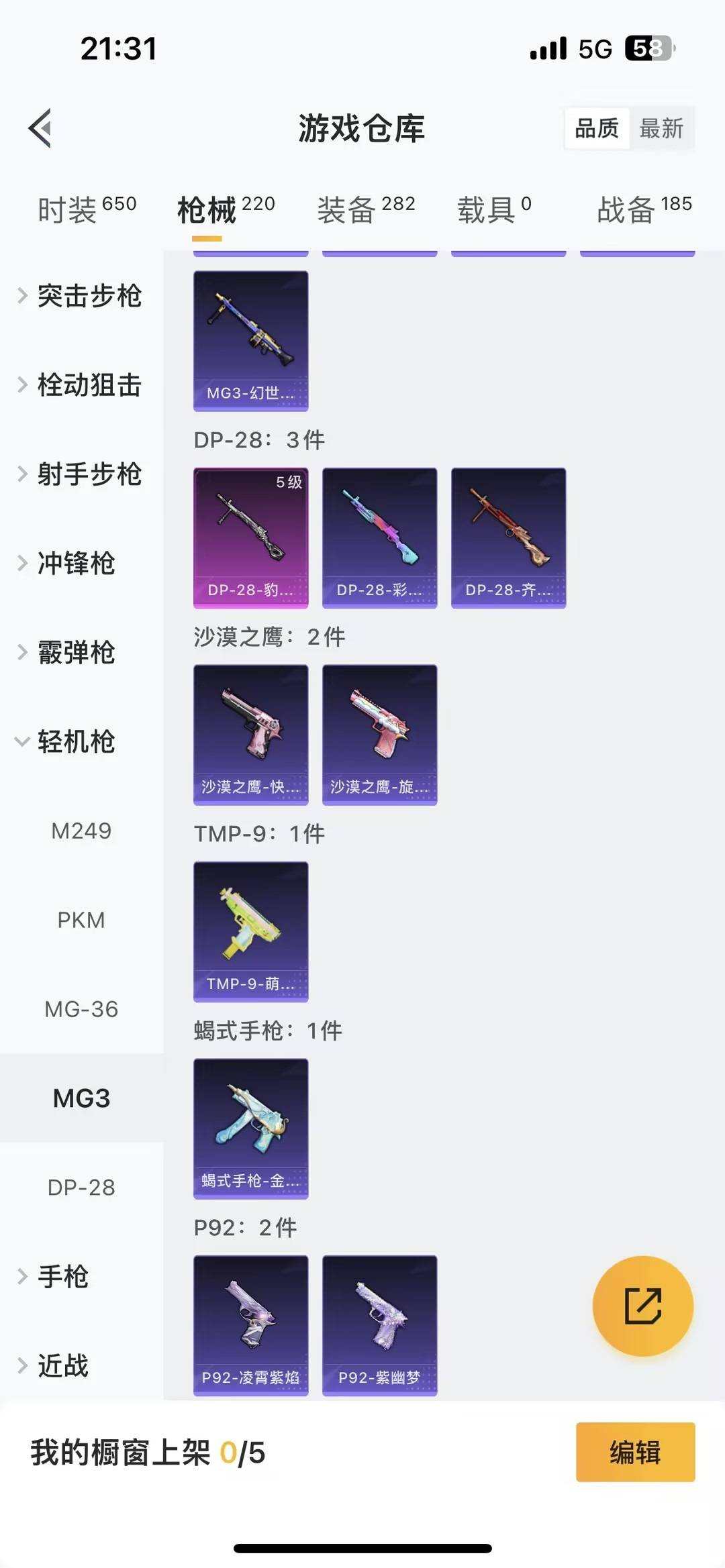Collapse the 轻机枪 weapon category
Image resolution: width=725 pixels, height=1568 pixels.
pos(74,742)
